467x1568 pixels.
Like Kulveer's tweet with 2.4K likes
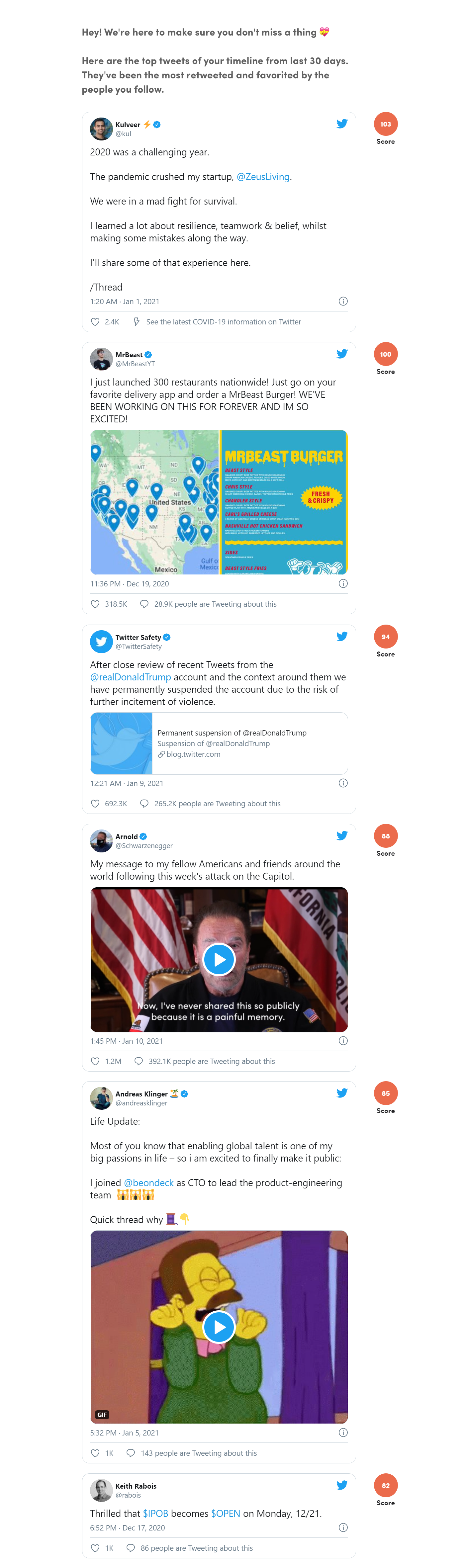pyautogui.click(x=95, y=322)
